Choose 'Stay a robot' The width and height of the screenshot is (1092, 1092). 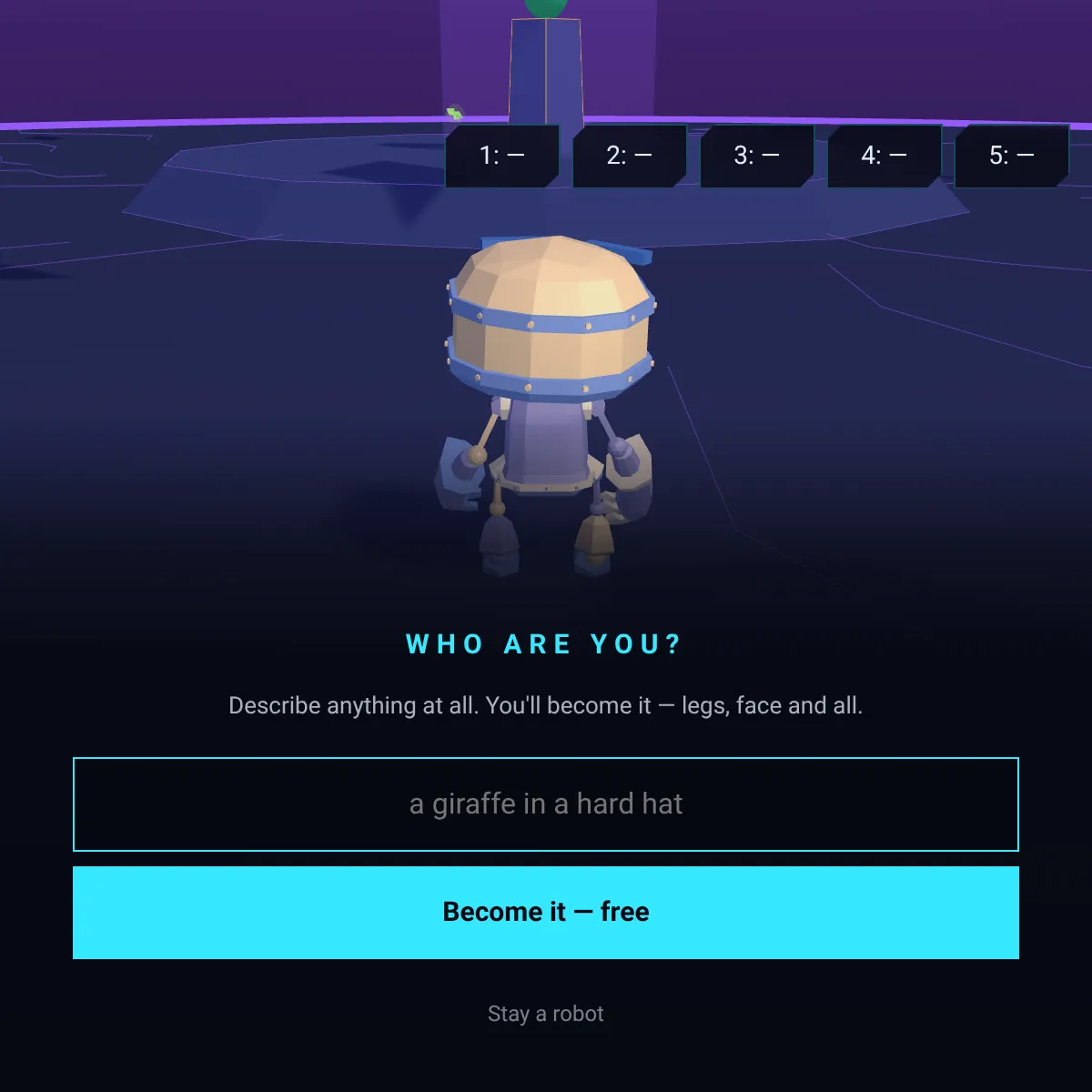tap(546, 1014)
